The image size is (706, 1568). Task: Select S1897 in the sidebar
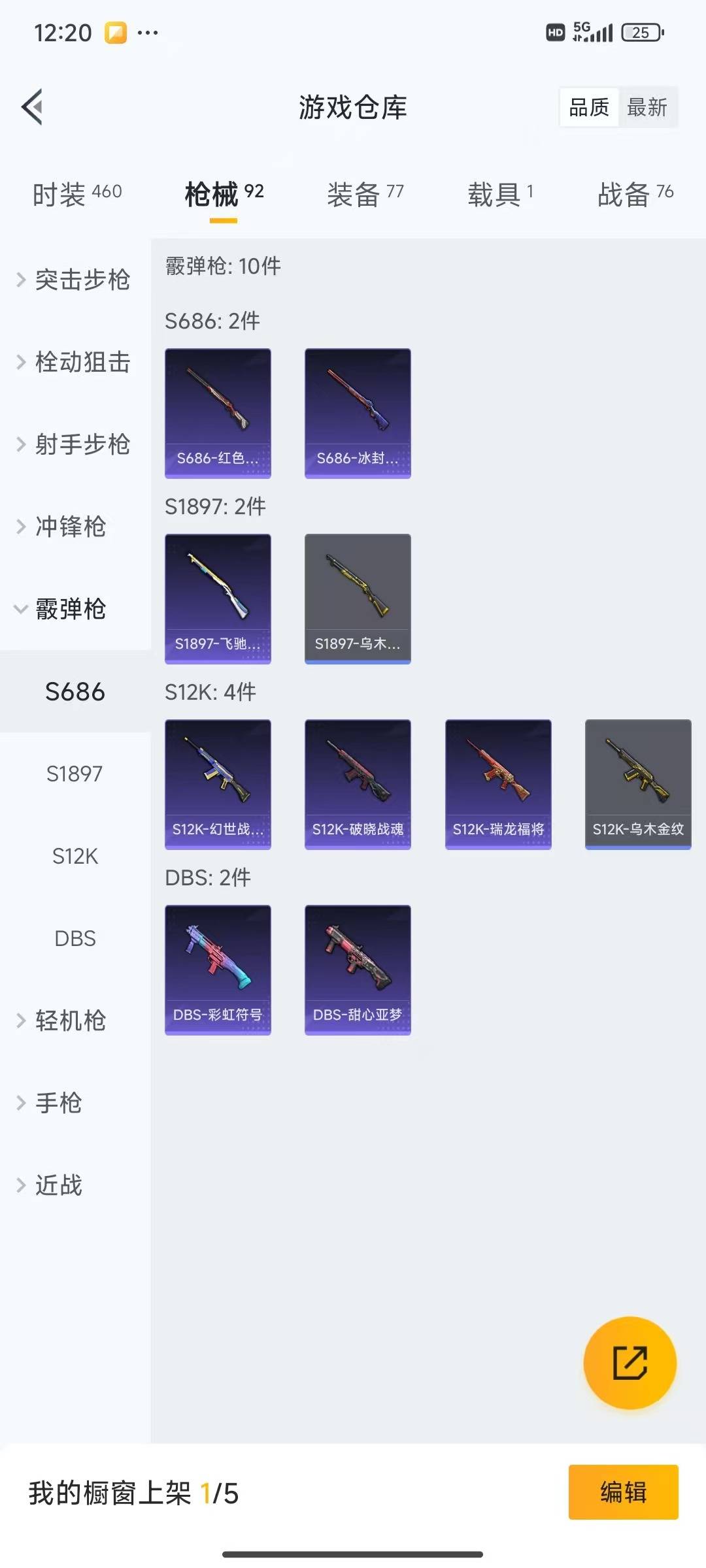[75, 774]
